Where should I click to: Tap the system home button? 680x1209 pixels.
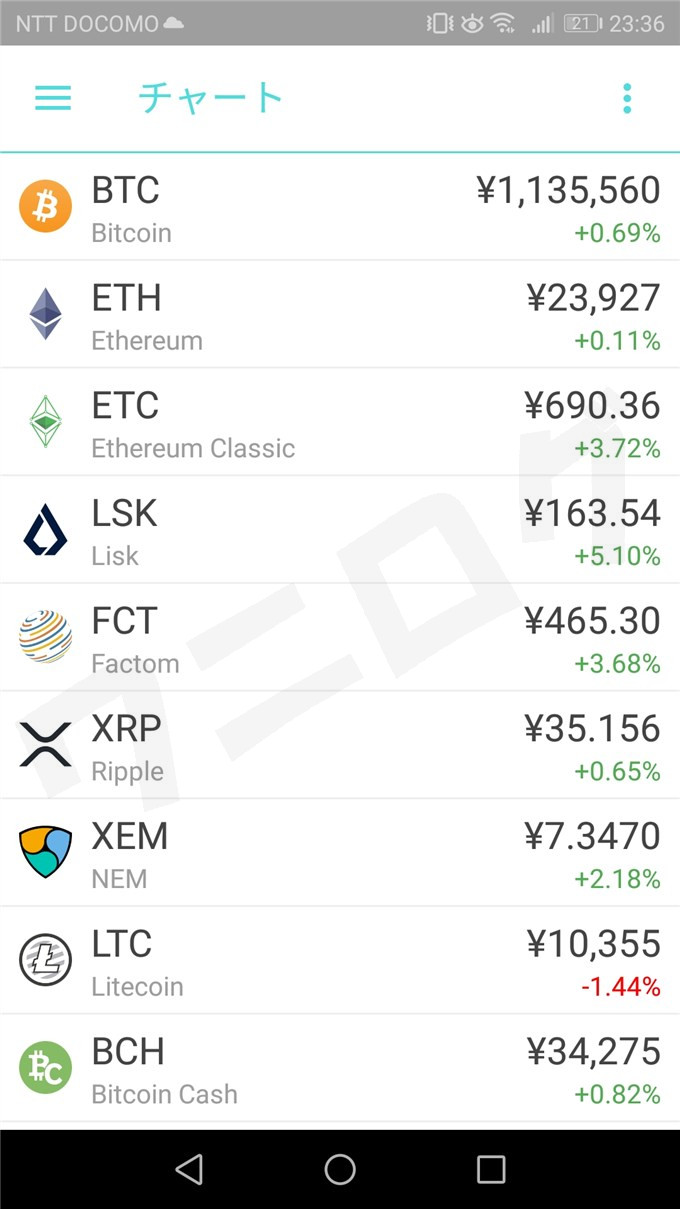coord(340,1169)
